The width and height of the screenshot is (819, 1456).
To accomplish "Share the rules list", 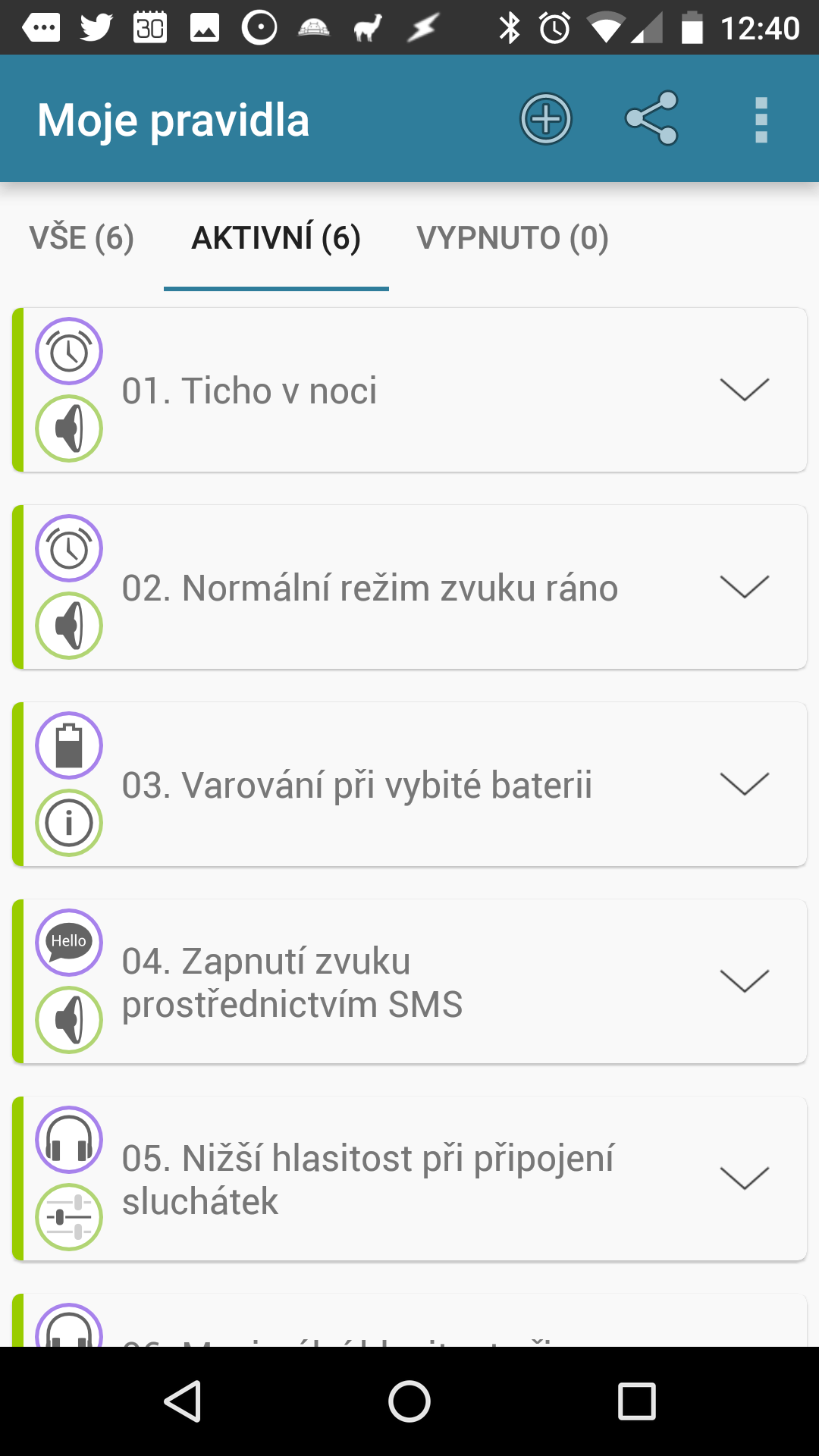I will coord(651,118).
